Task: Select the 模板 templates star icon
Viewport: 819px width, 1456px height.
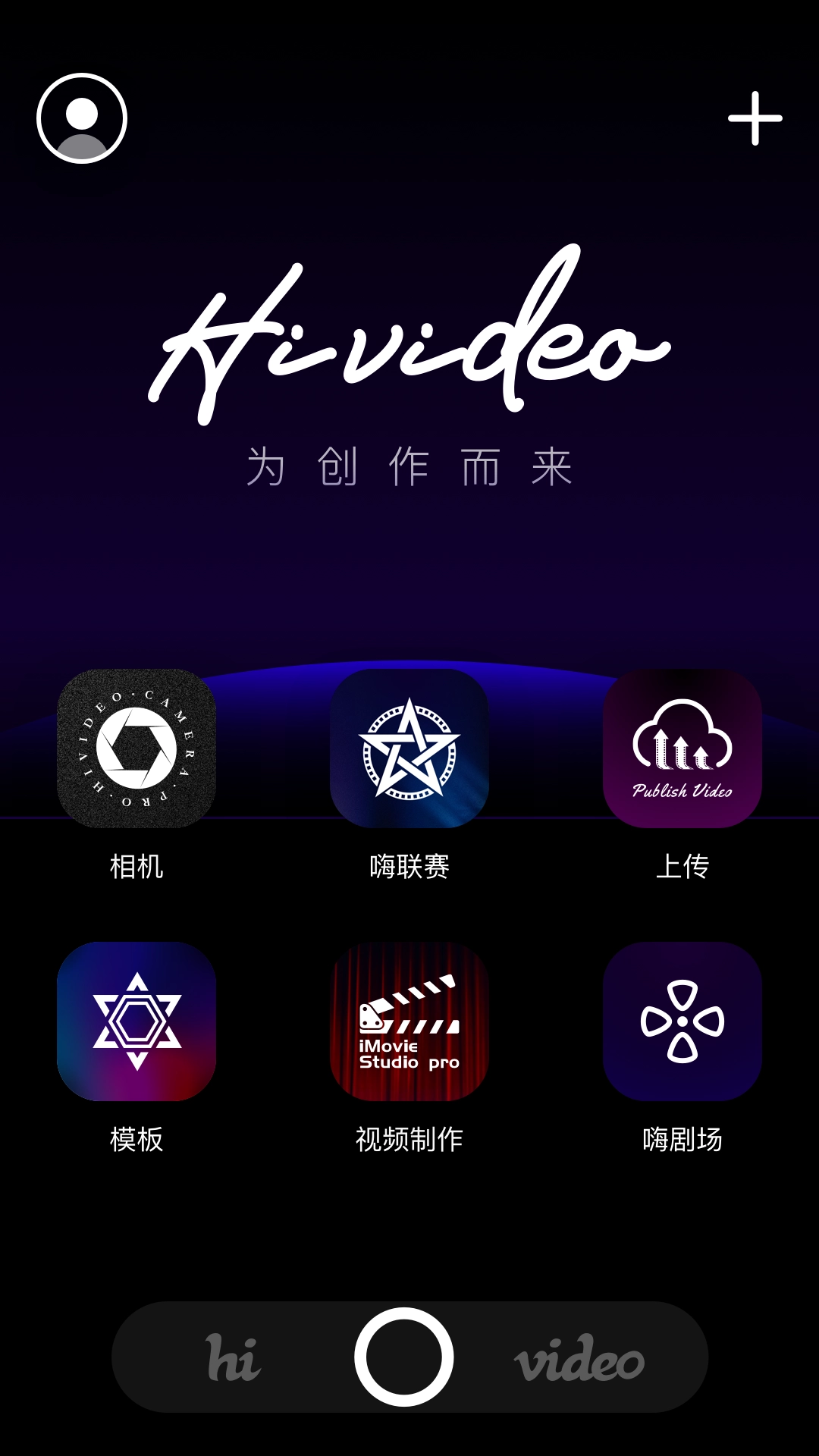Action: 138,1020
